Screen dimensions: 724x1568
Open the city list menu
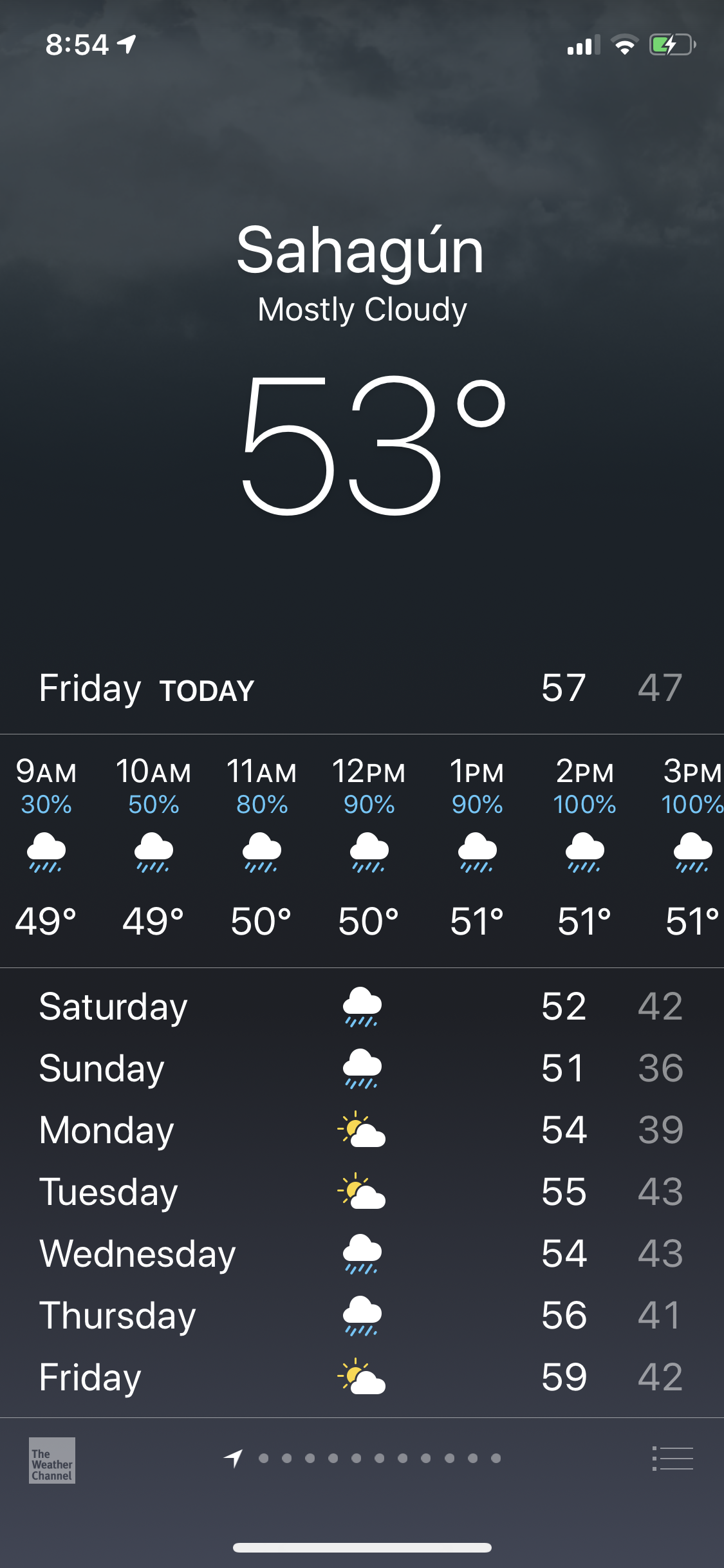(x=673, y=1459)
